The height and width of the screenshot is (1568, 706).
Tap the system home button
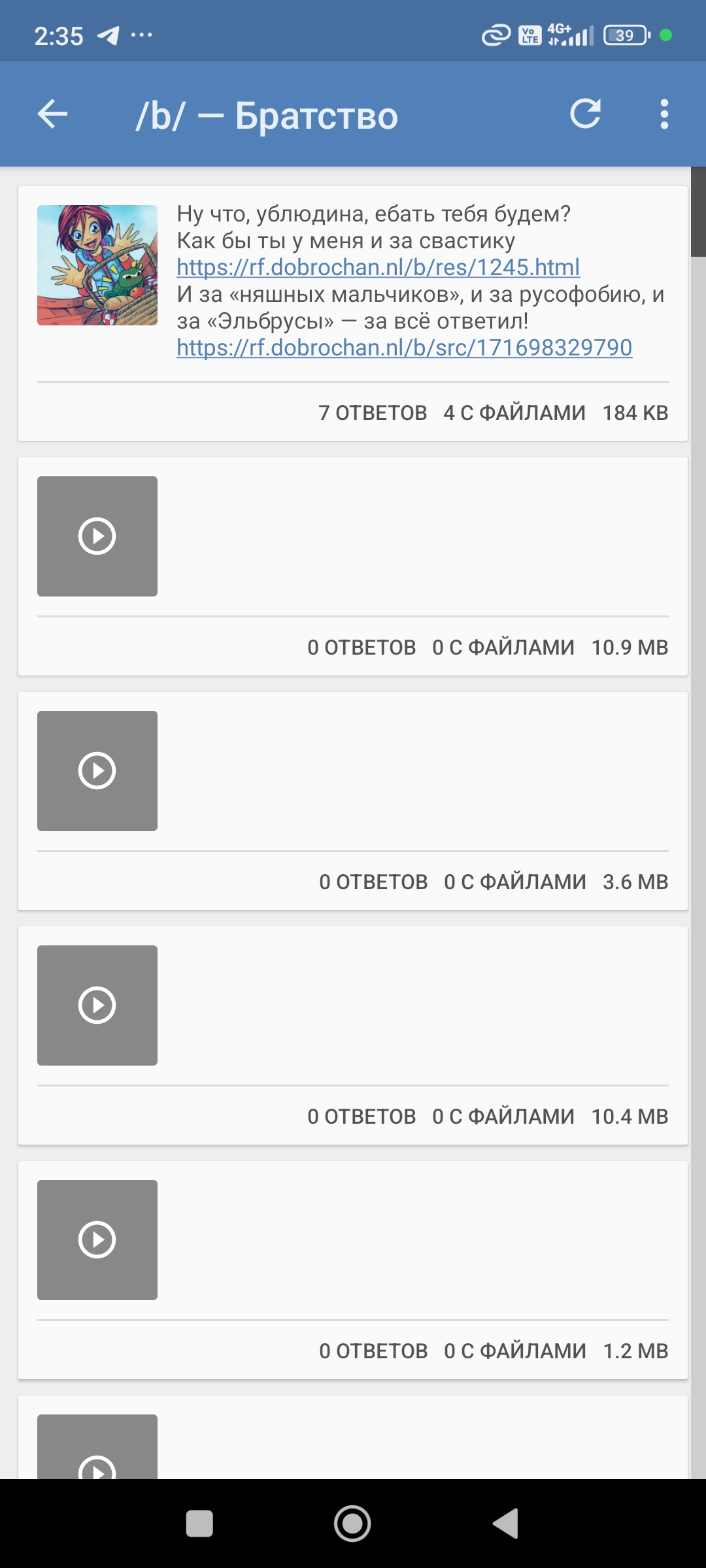(352, 1524)
